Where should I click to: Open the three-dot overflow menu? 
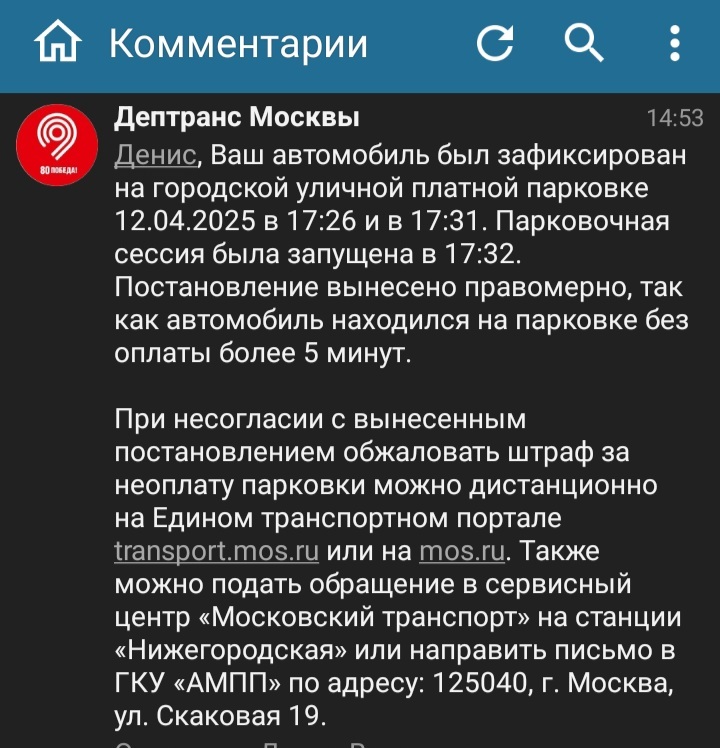[676, 43]
